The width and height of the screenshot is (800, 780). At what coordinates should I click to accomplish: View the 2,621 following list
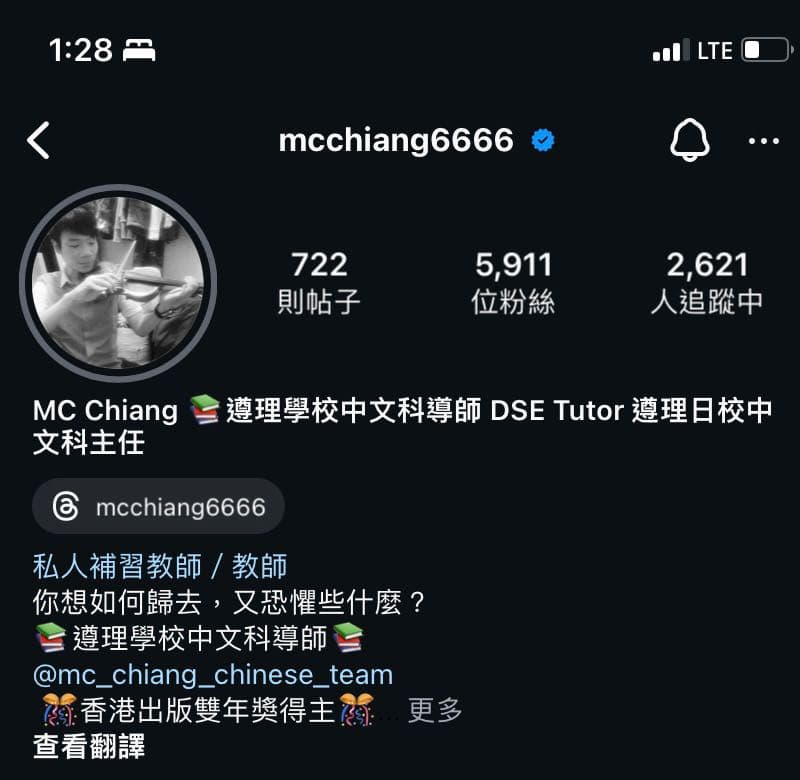coord(707,282)
